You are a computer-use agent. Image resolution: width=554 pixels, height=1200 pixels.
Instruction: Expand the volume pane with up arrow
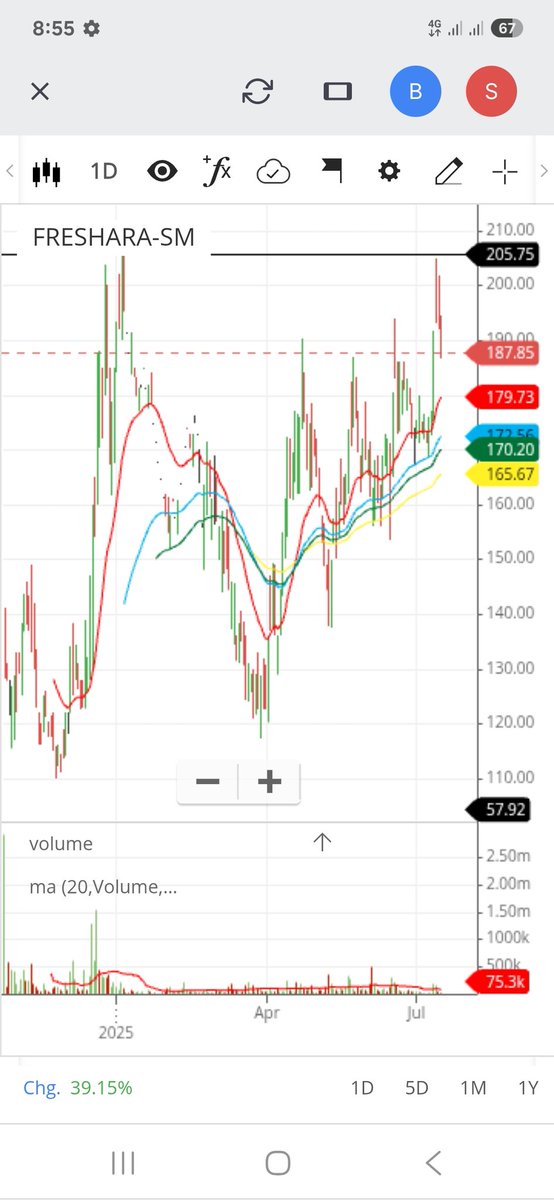click(322, 843)
